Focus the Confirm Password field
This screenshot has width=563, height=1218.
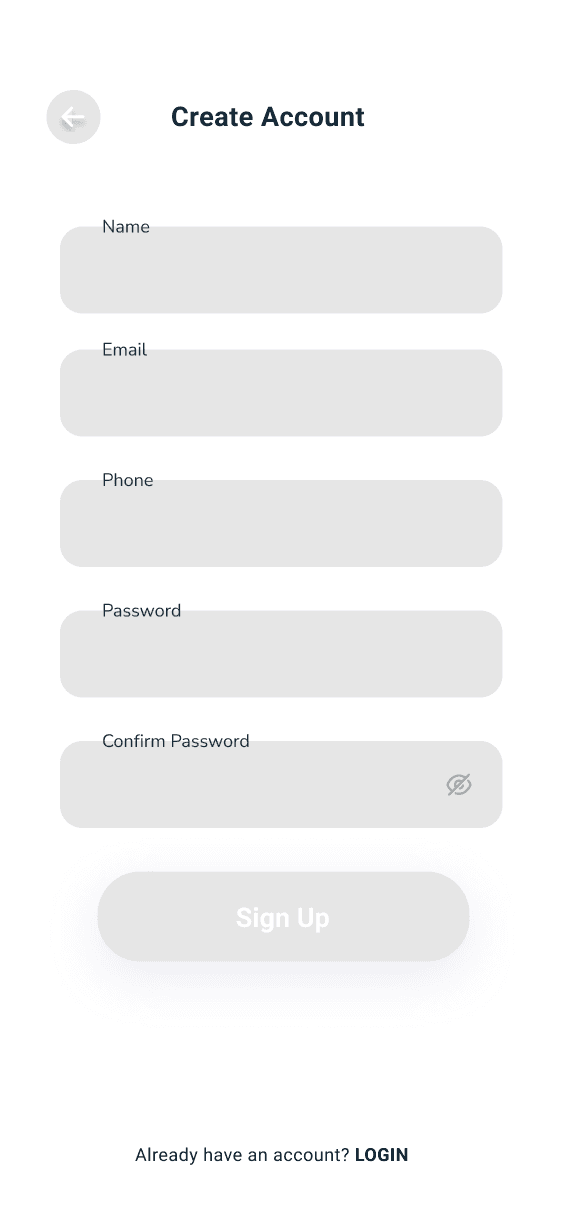[x=281, y=784]
